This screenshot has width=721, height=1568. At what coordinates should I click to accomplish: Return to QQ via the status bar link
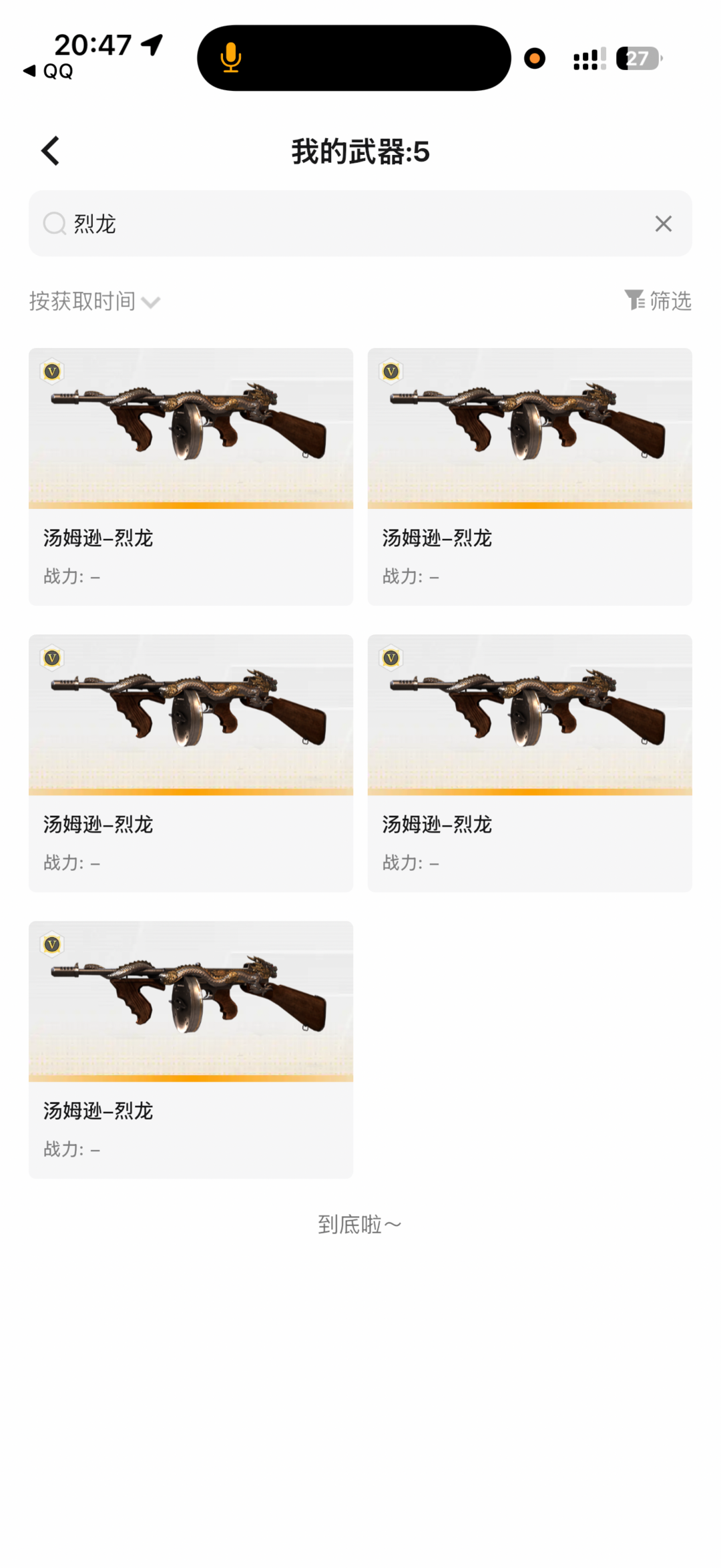[x=48, y=71]
